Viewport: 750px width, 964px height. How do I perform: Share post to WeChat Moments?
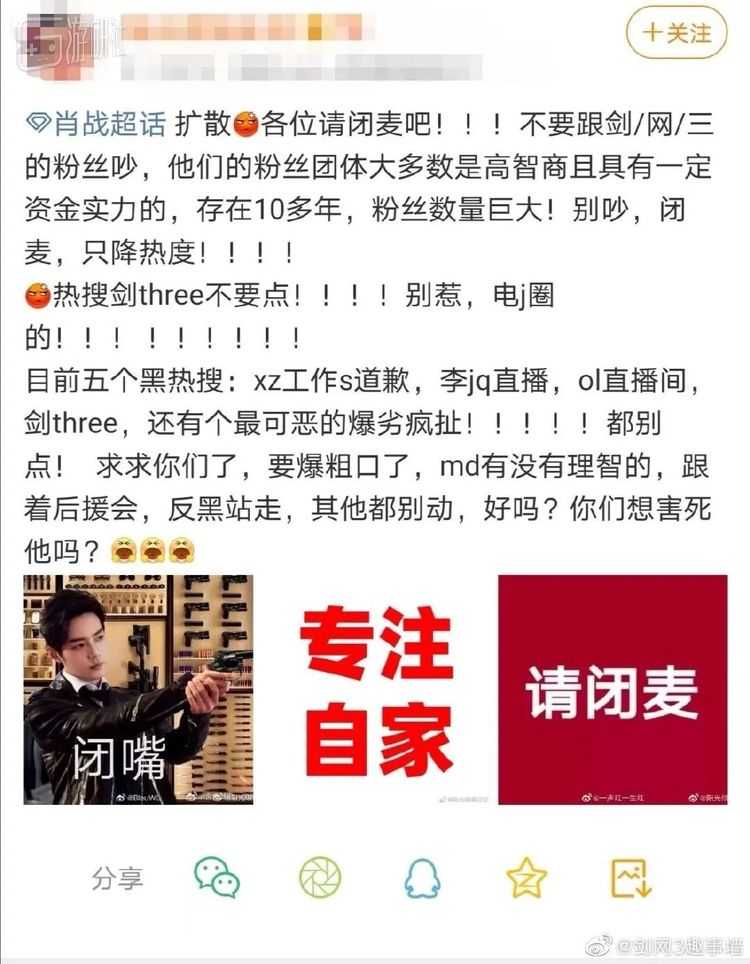pyautogui.click(x=320, y=878)
